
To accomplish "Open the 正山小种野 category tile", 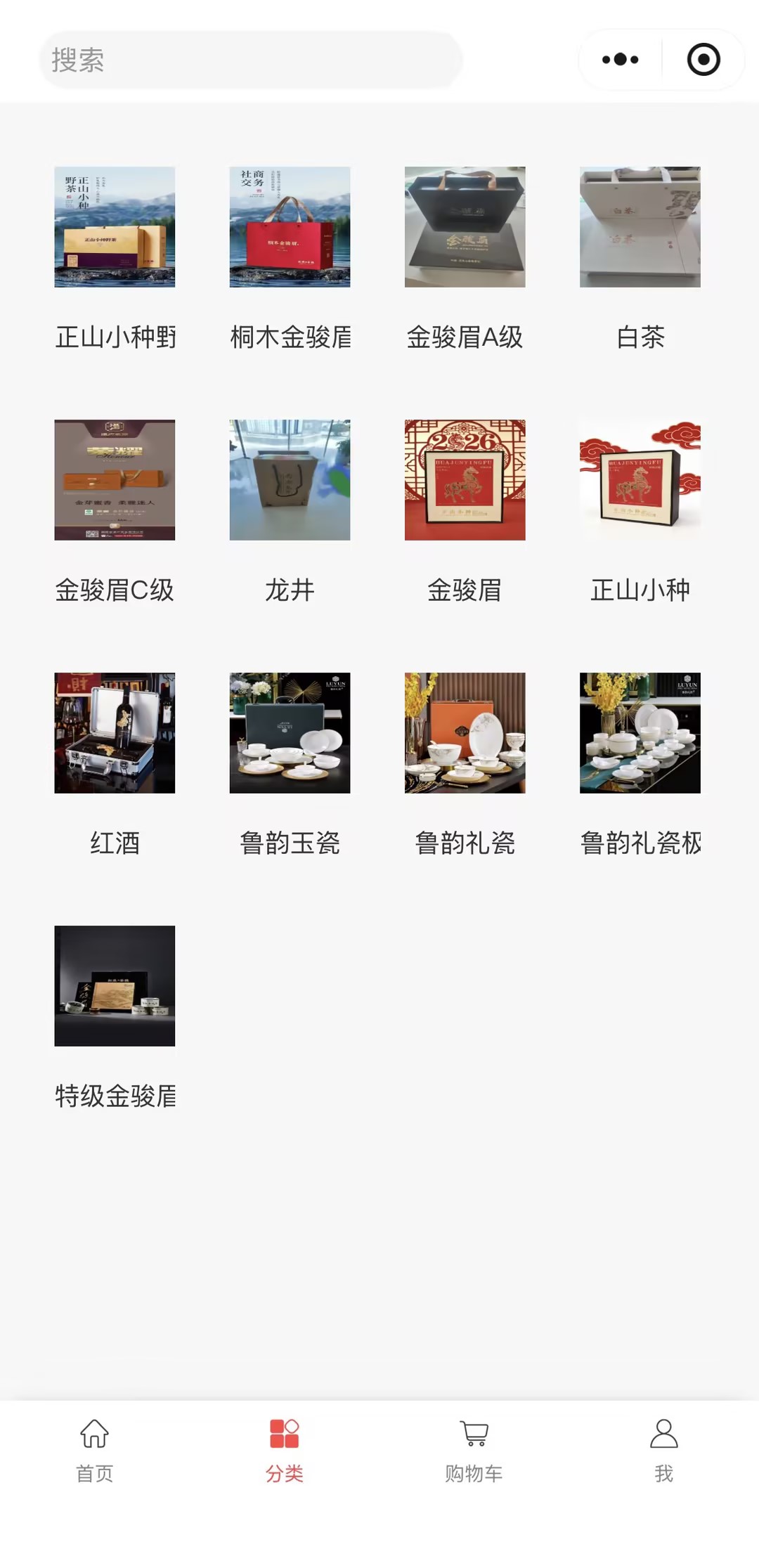I will 115,227.
